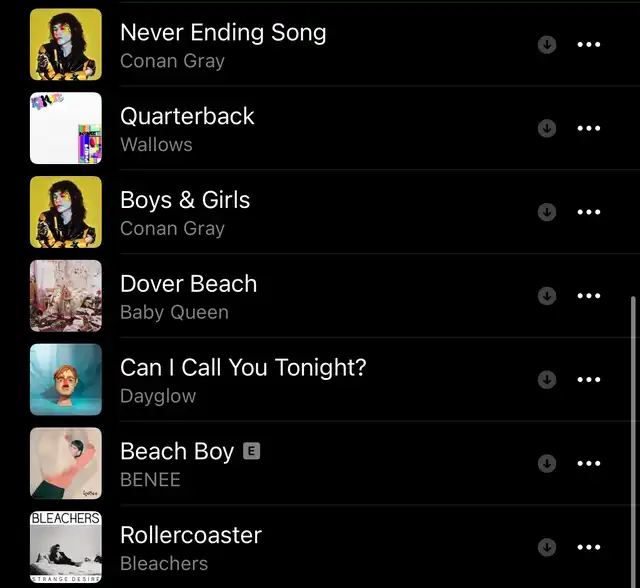
Task: Play Boys & Girls by Conan Gray
Action: 185,212
